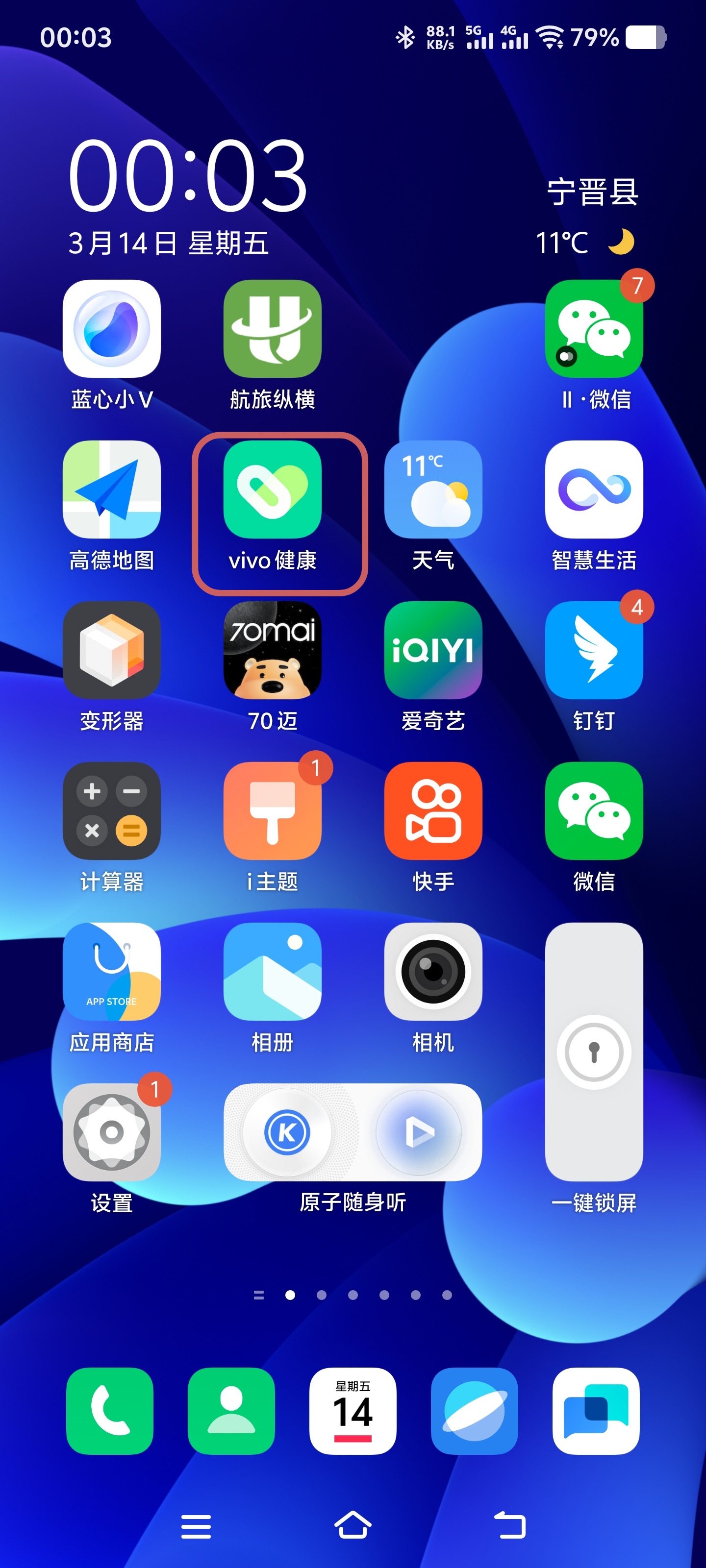Open the 计算器 calculator

(111, 811)
